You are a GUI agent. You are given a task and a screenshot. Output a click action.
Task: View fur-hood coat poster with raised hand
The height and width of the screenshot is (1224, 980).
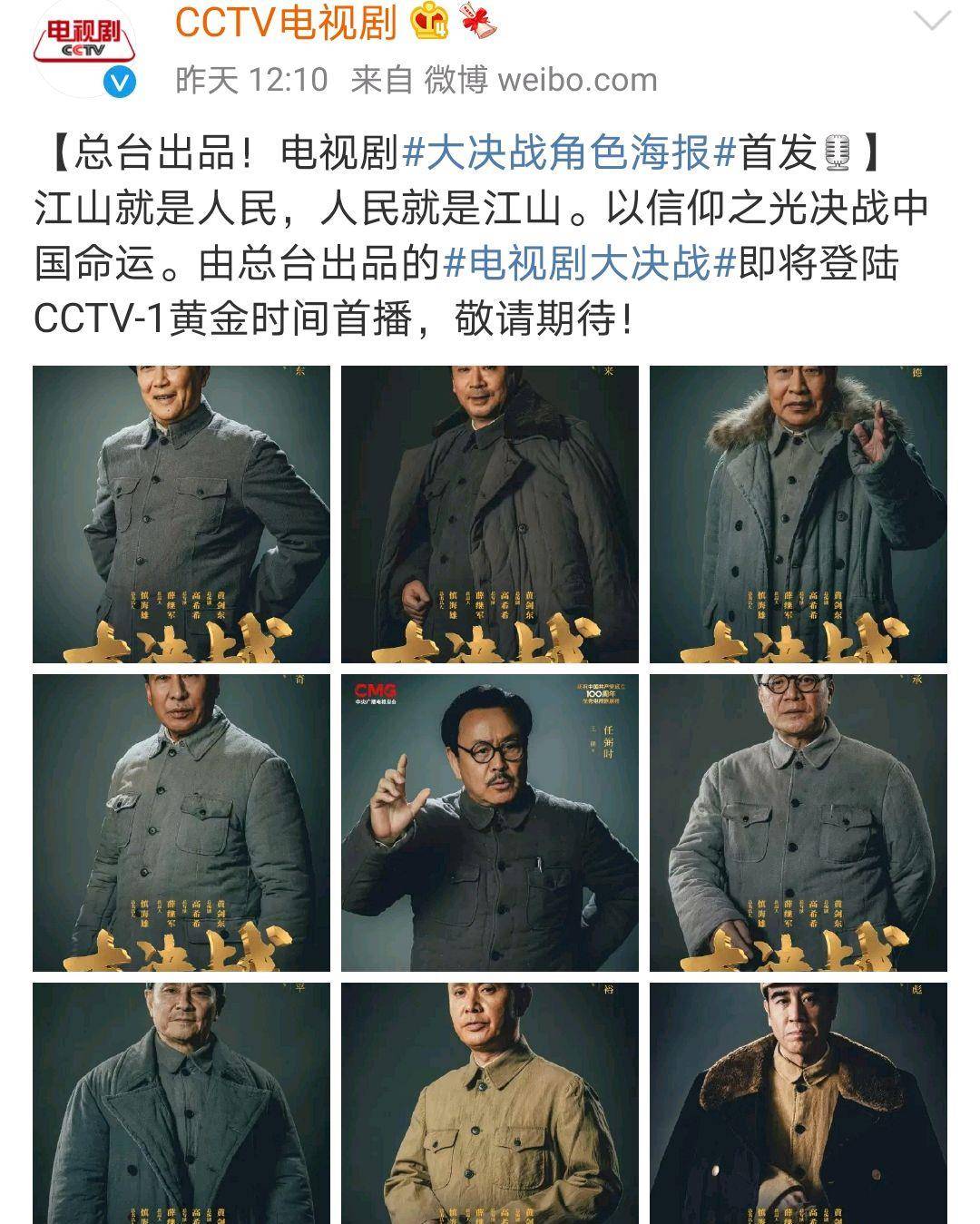799,514
